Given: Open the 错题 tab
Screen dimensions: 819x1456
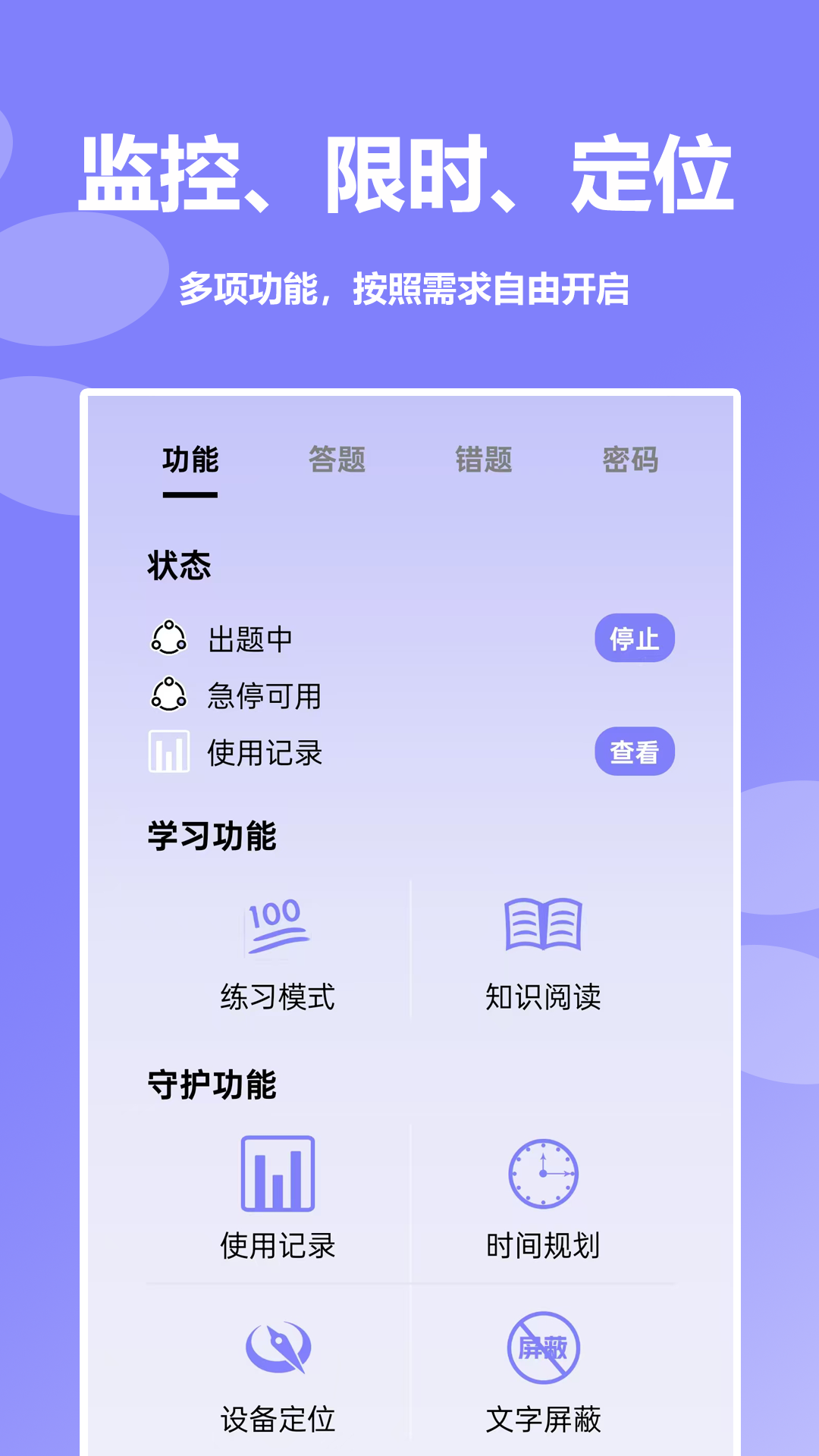Looking at the screenshot, I should click(x=484, y=459).
